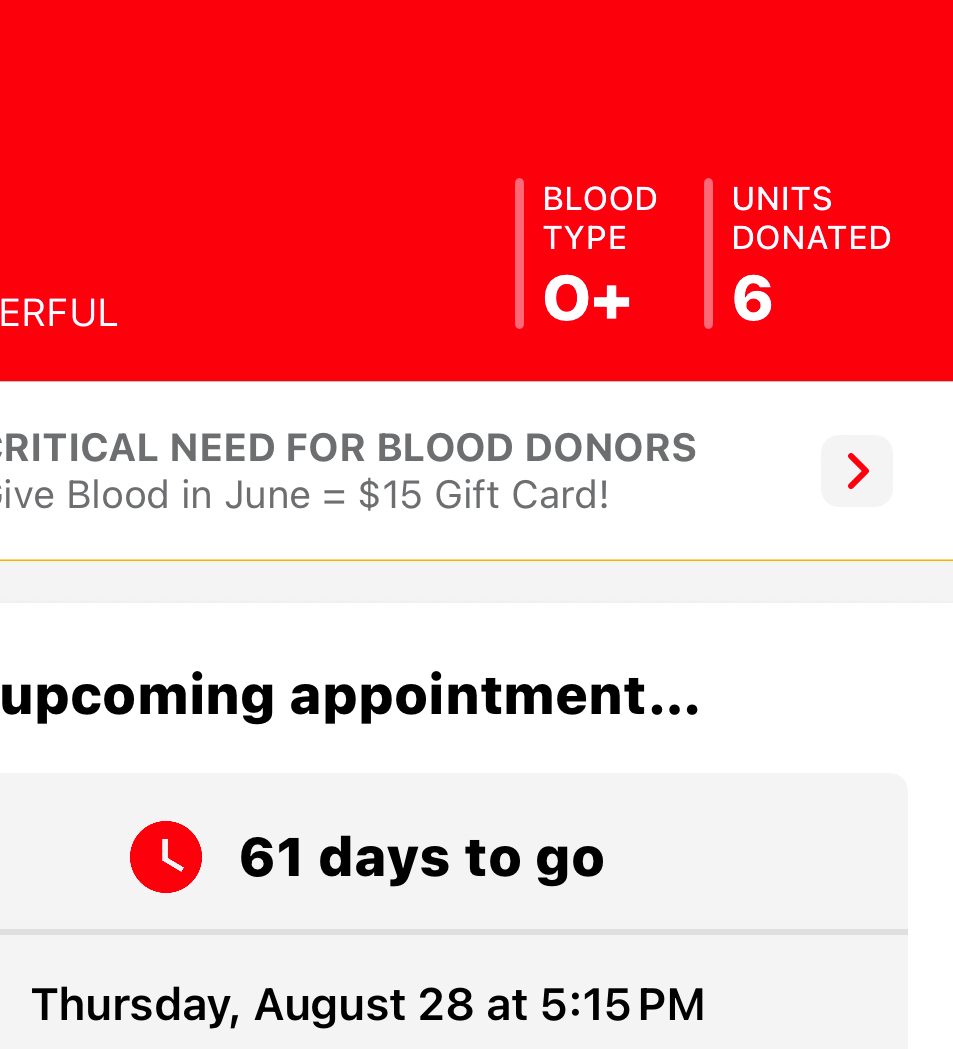Open the critical need for blood donors banner
The image size is (953, 1049).
[856, 471]
